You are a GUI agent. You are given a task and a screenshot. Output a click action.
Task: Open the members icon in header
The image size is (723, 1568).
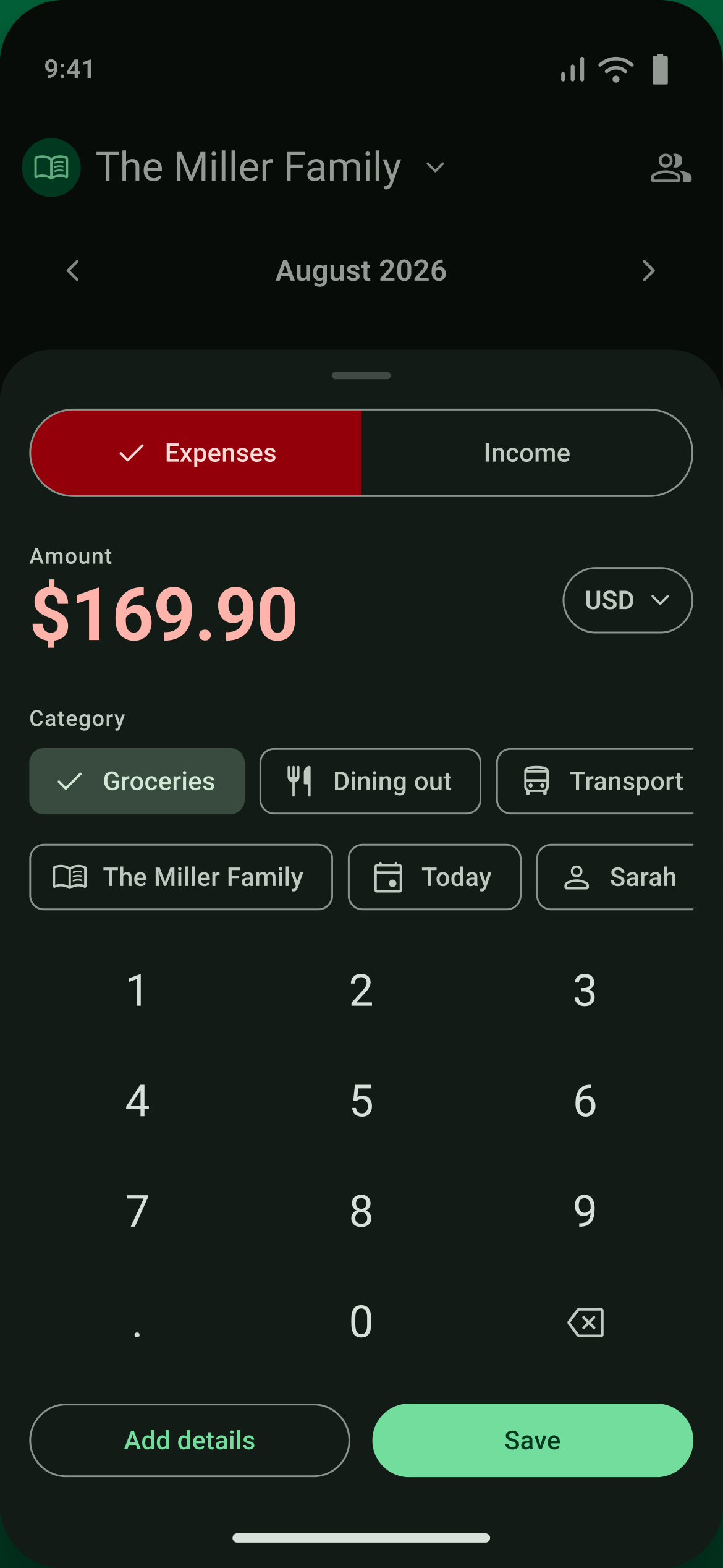pos(671,168)
